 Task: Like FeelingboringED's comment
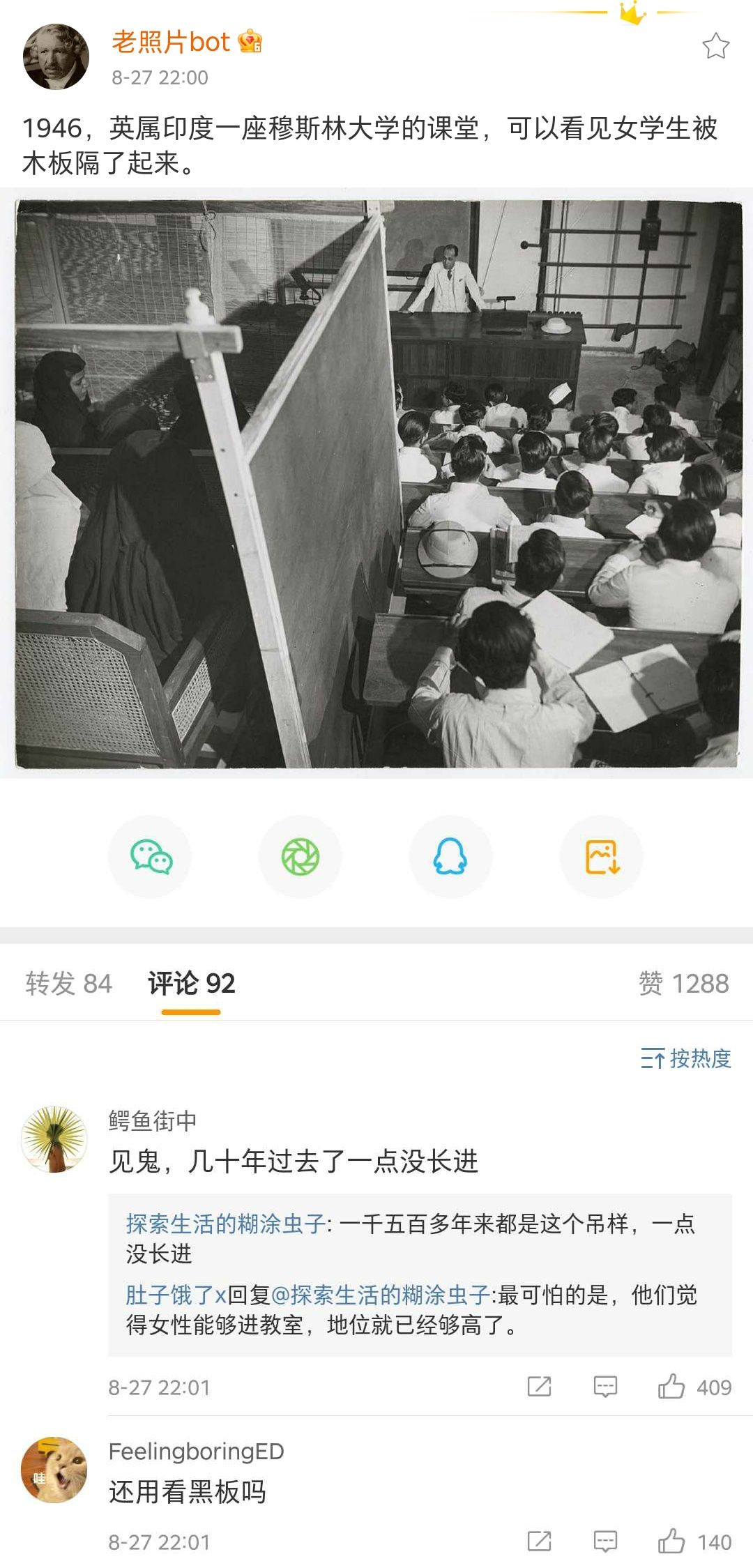[671, 1542]
